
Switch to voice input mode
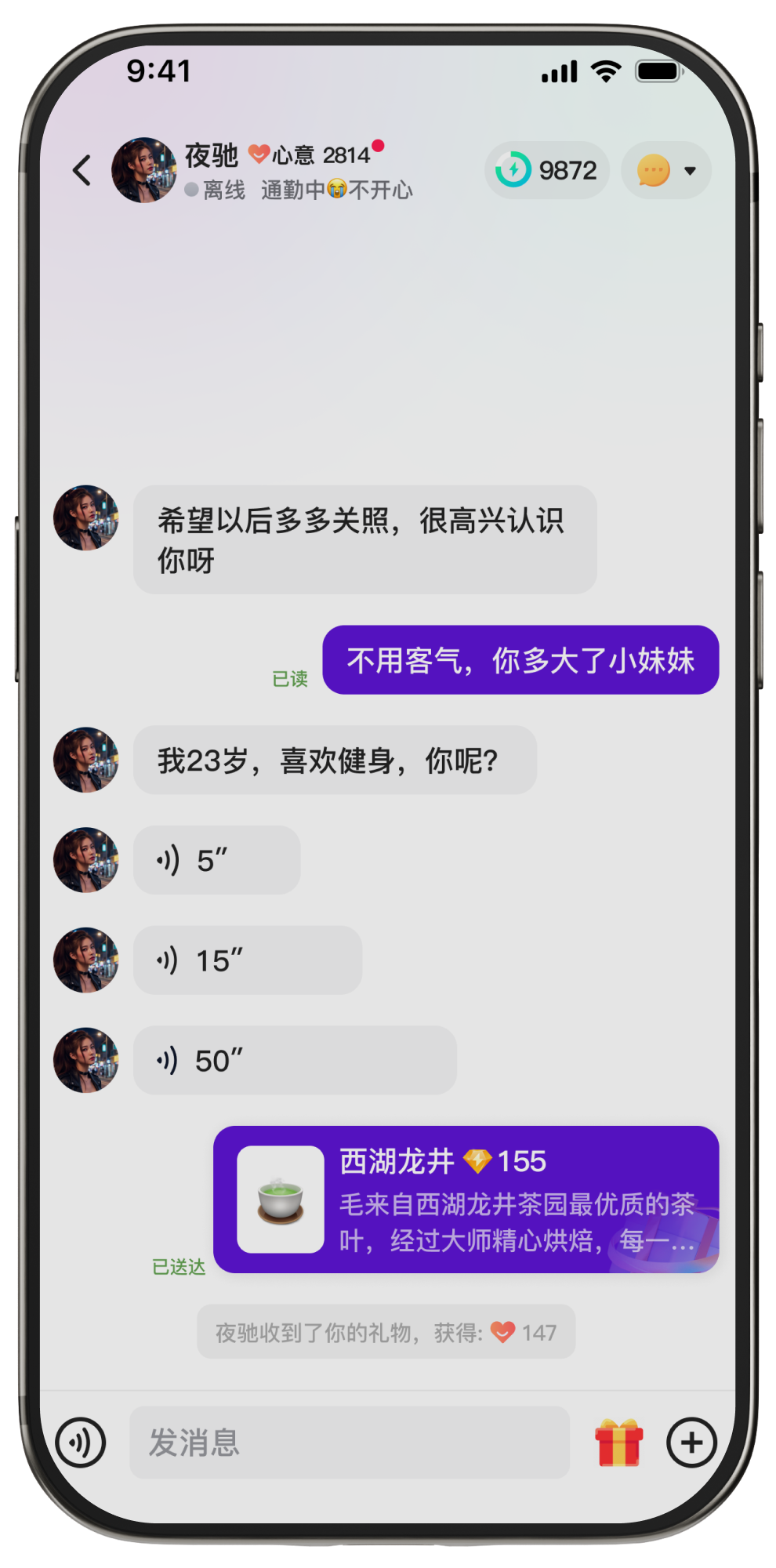tap(81, 1443)
